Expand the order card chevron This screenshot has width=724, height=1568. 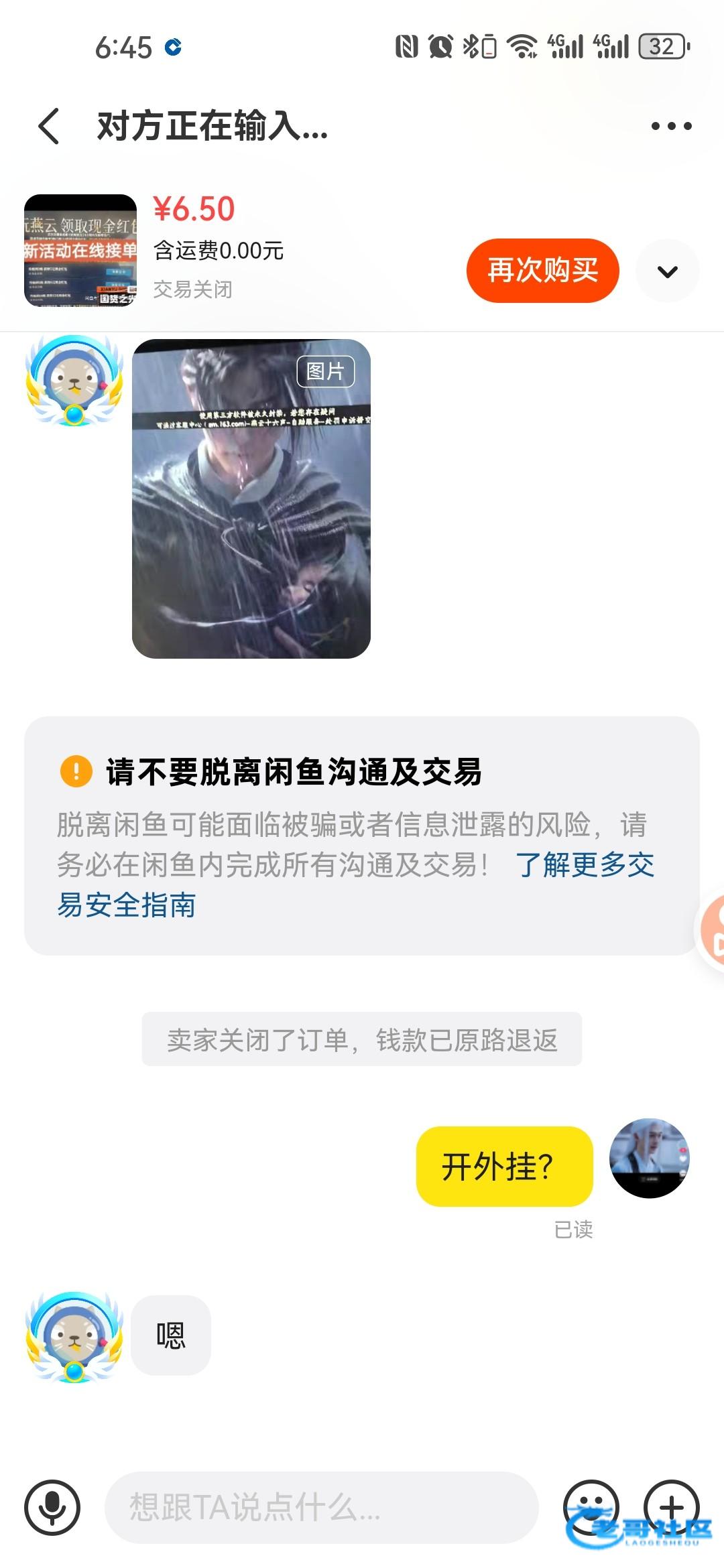pos(667,271)
